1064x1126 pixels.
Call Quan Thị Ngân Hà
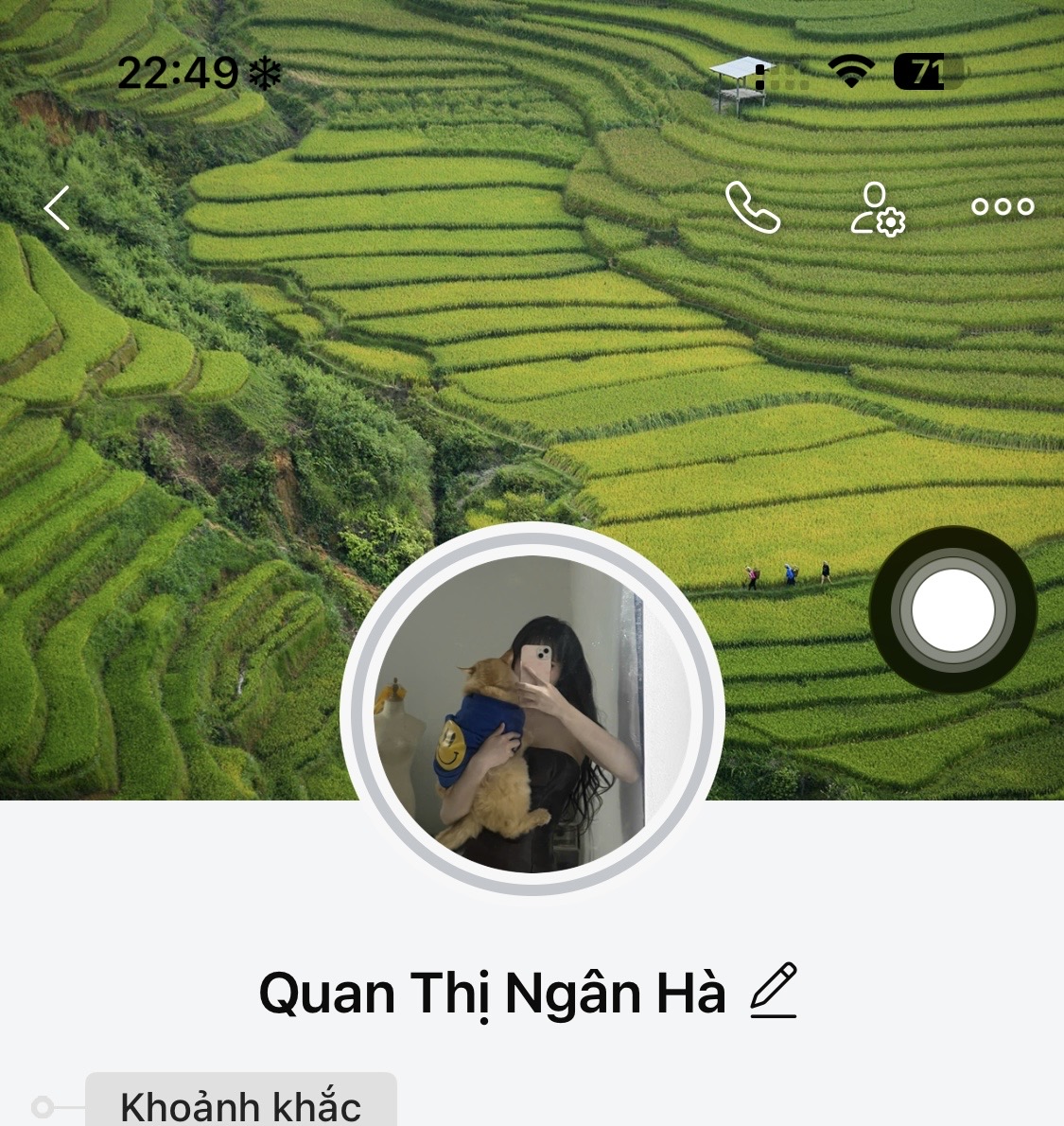point(753,207)
